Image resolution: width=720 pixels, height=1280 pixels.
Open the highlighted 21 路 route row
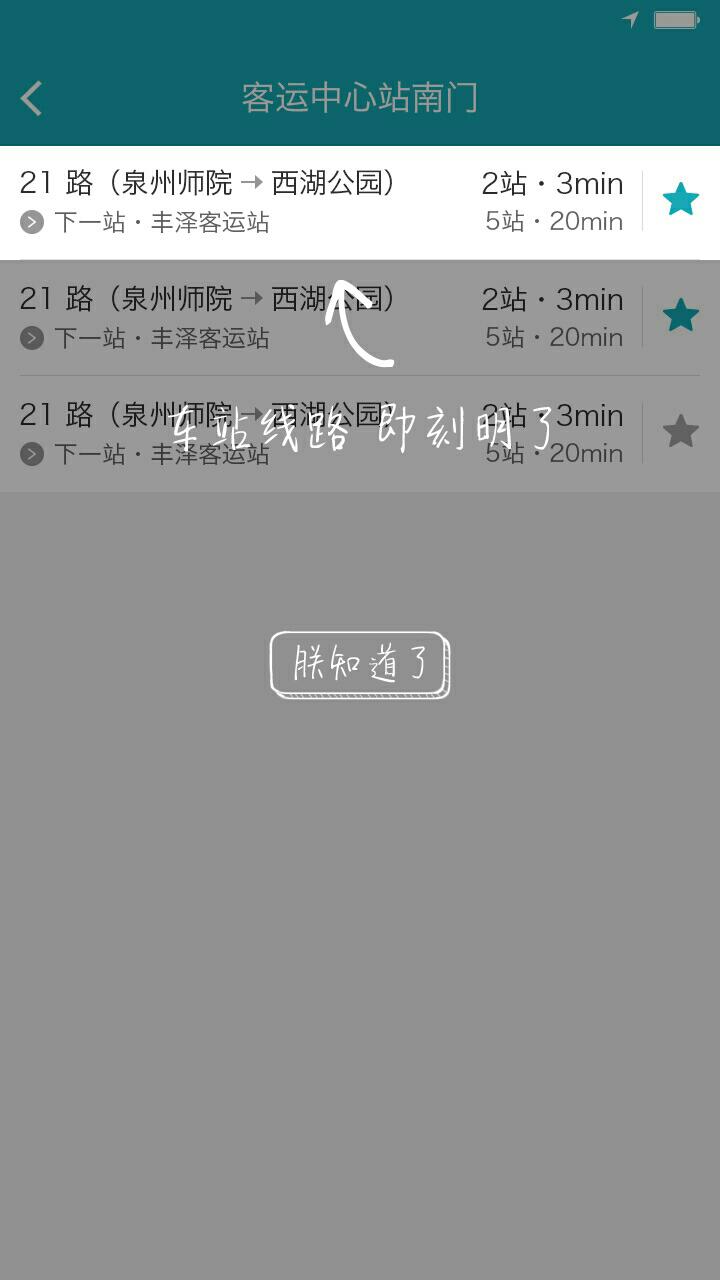pos(320,202)
